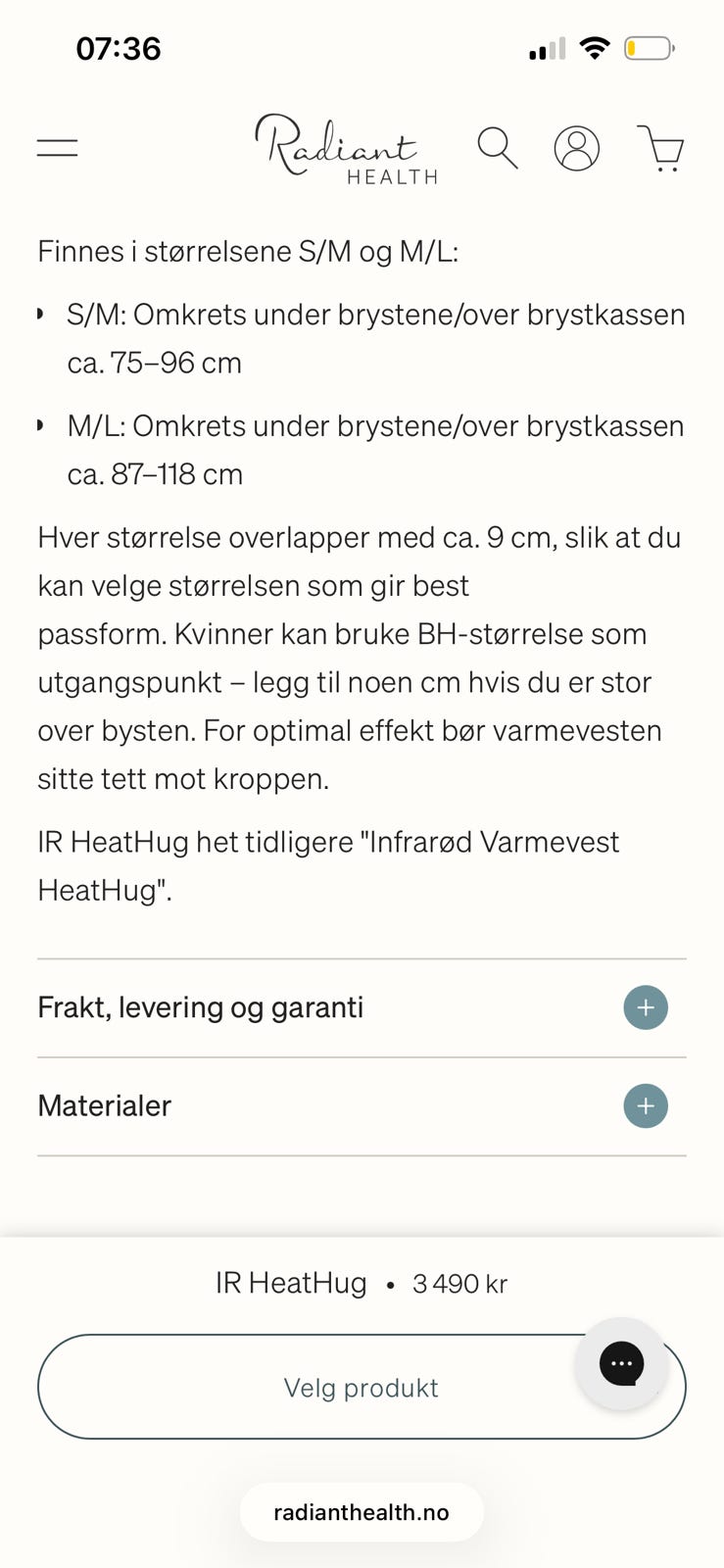
Task: Open the radianthealth.no address bar
Action: [x=361, y=1511]
